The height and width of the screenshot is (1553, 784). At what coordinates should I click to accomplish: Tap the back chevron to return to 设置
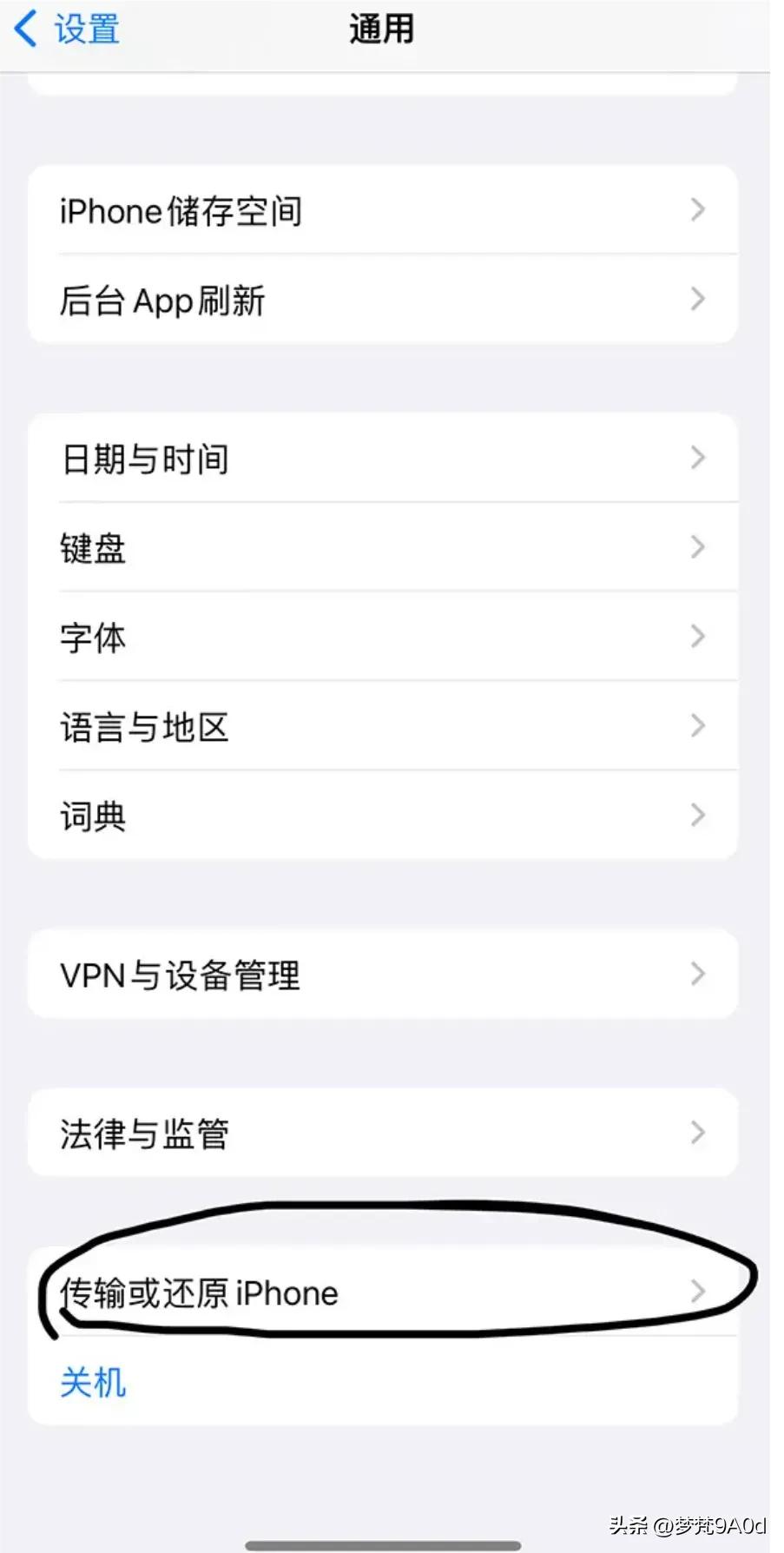click(26, 29)
